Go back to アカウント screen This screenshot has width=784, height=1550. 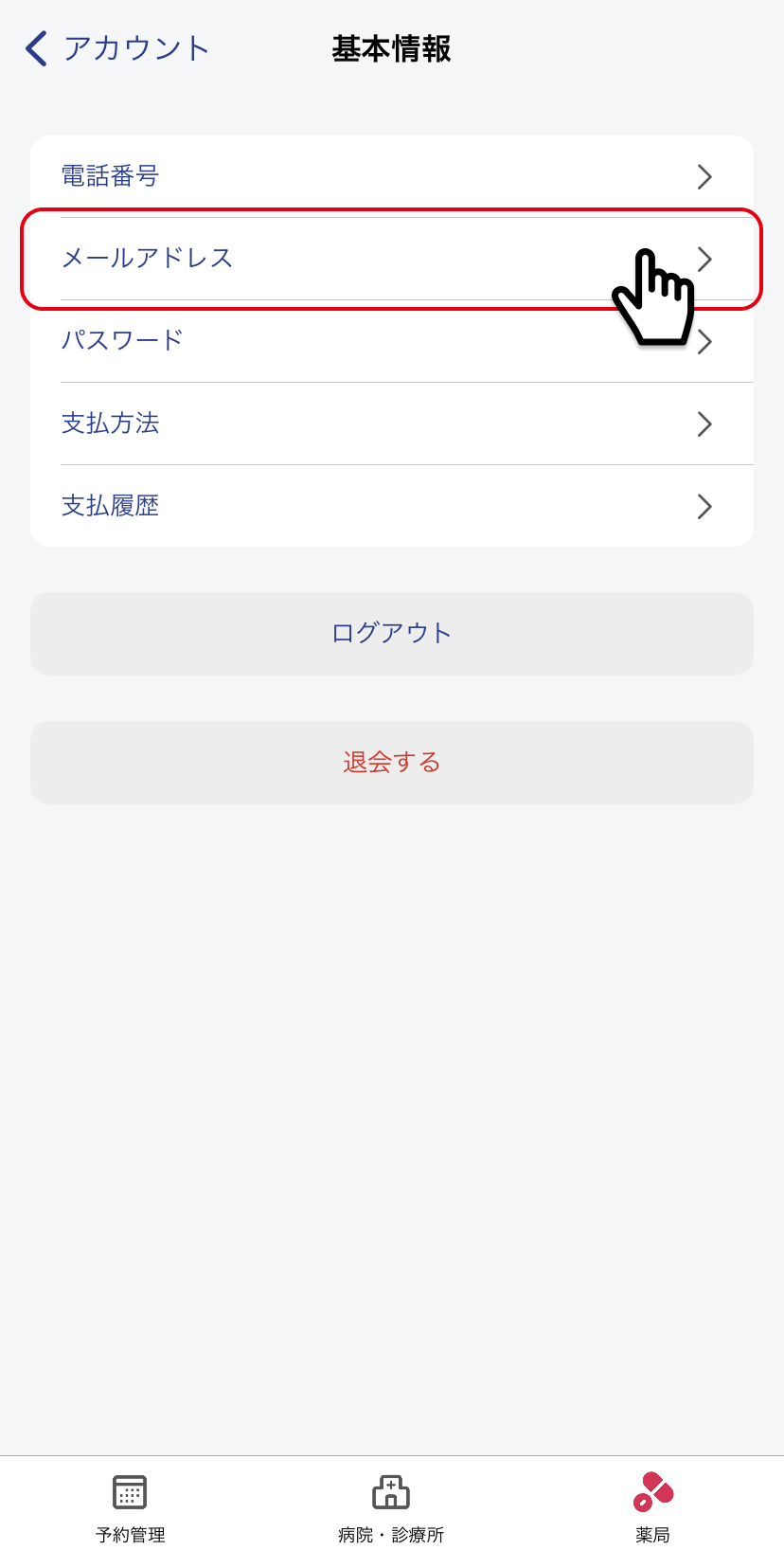pyautogui.click(x=117, y=48)
